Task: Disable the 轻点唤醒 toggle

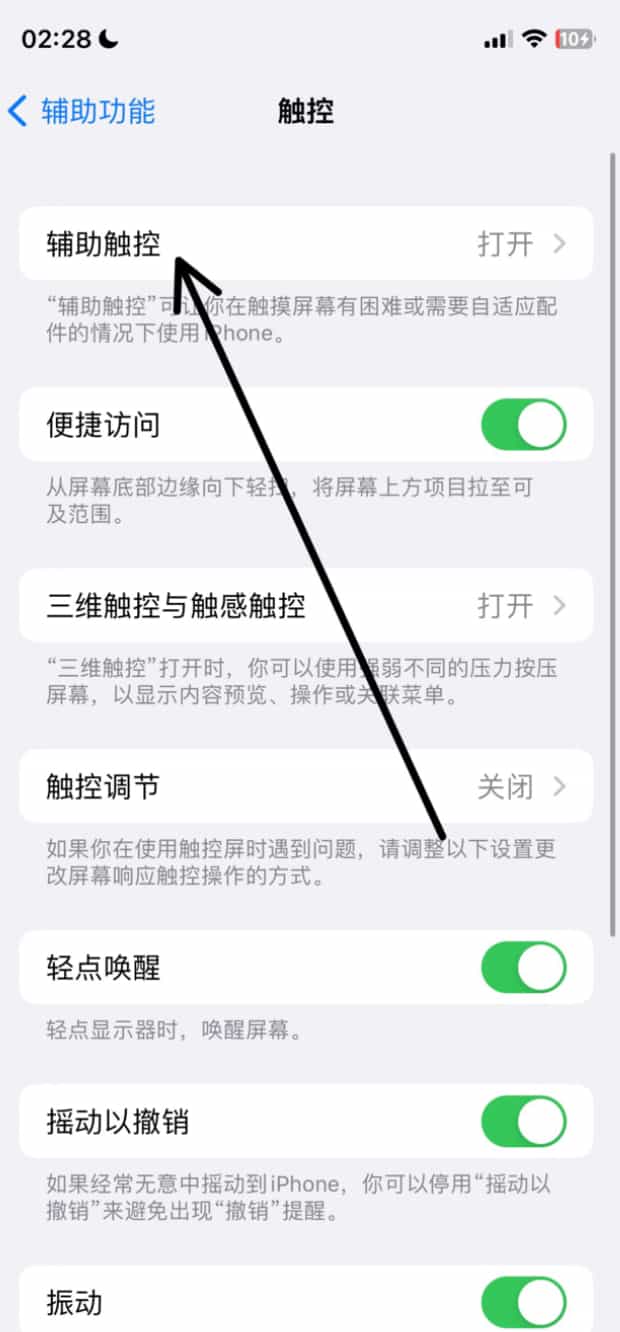Action: [523, 968]
